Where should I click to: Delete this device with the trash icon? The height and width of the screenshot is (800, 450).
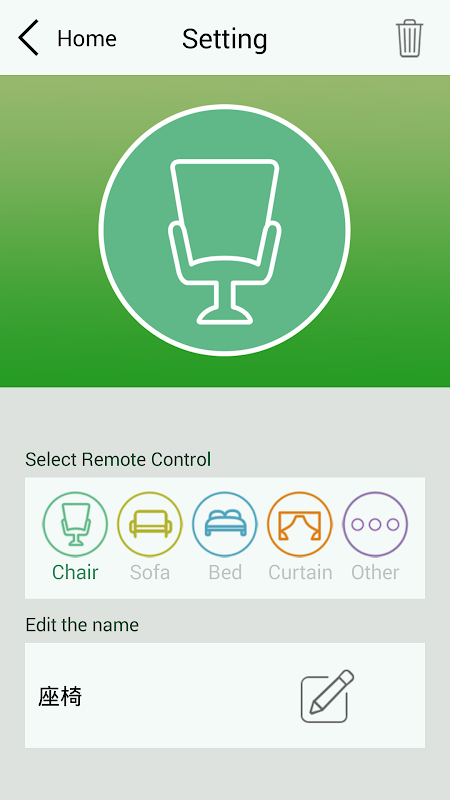click(409, 38)
